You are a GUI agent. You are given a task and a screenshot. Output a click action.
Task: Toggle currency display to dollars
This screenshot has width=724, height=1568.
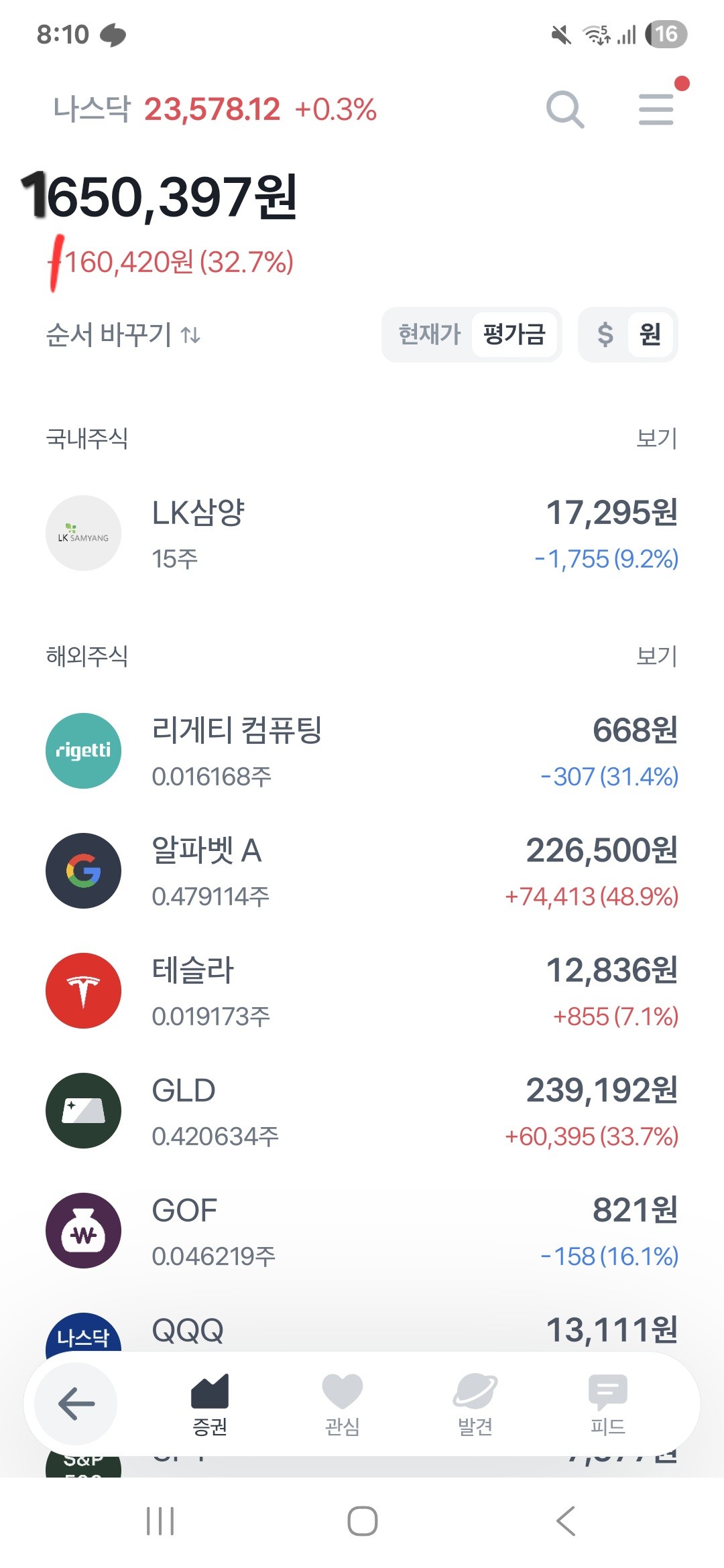tap(604, 335)
